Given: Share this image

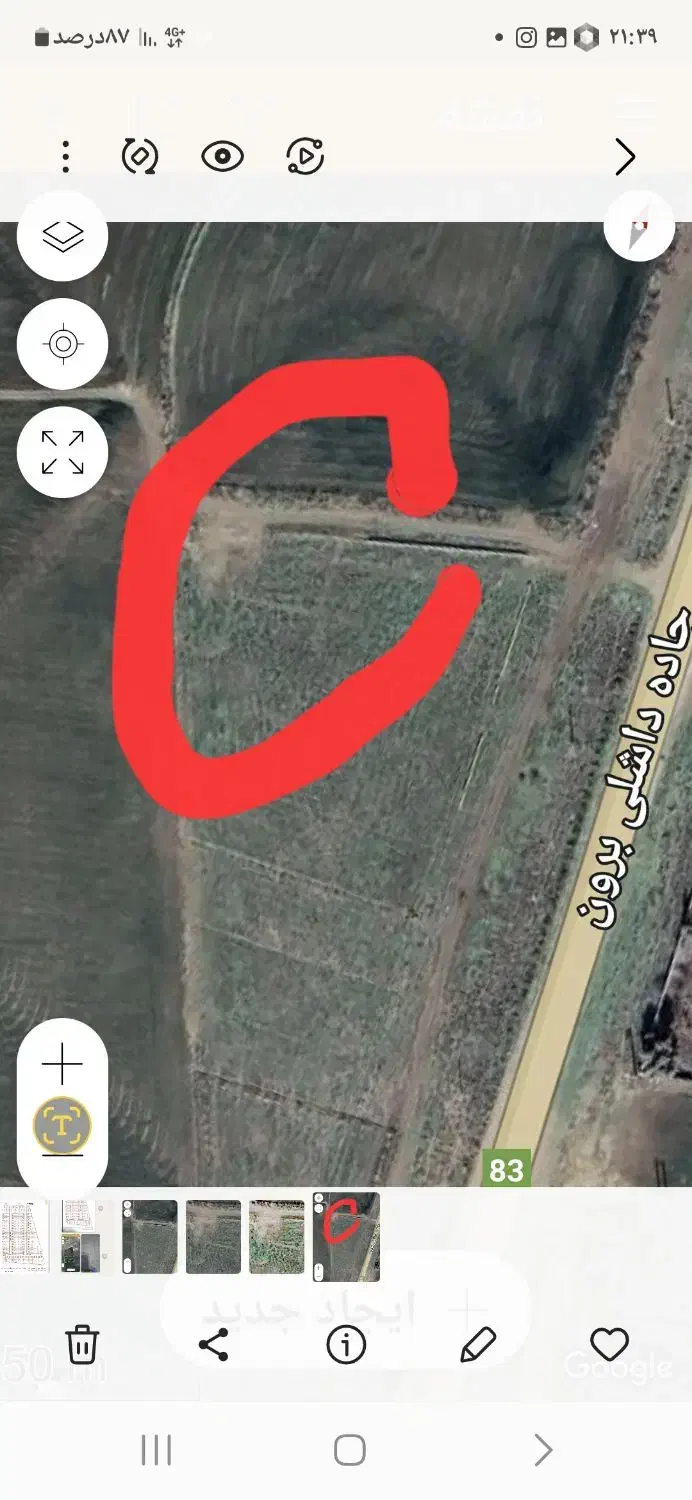Looking at the screenshot, I should tap(214, 1344).
